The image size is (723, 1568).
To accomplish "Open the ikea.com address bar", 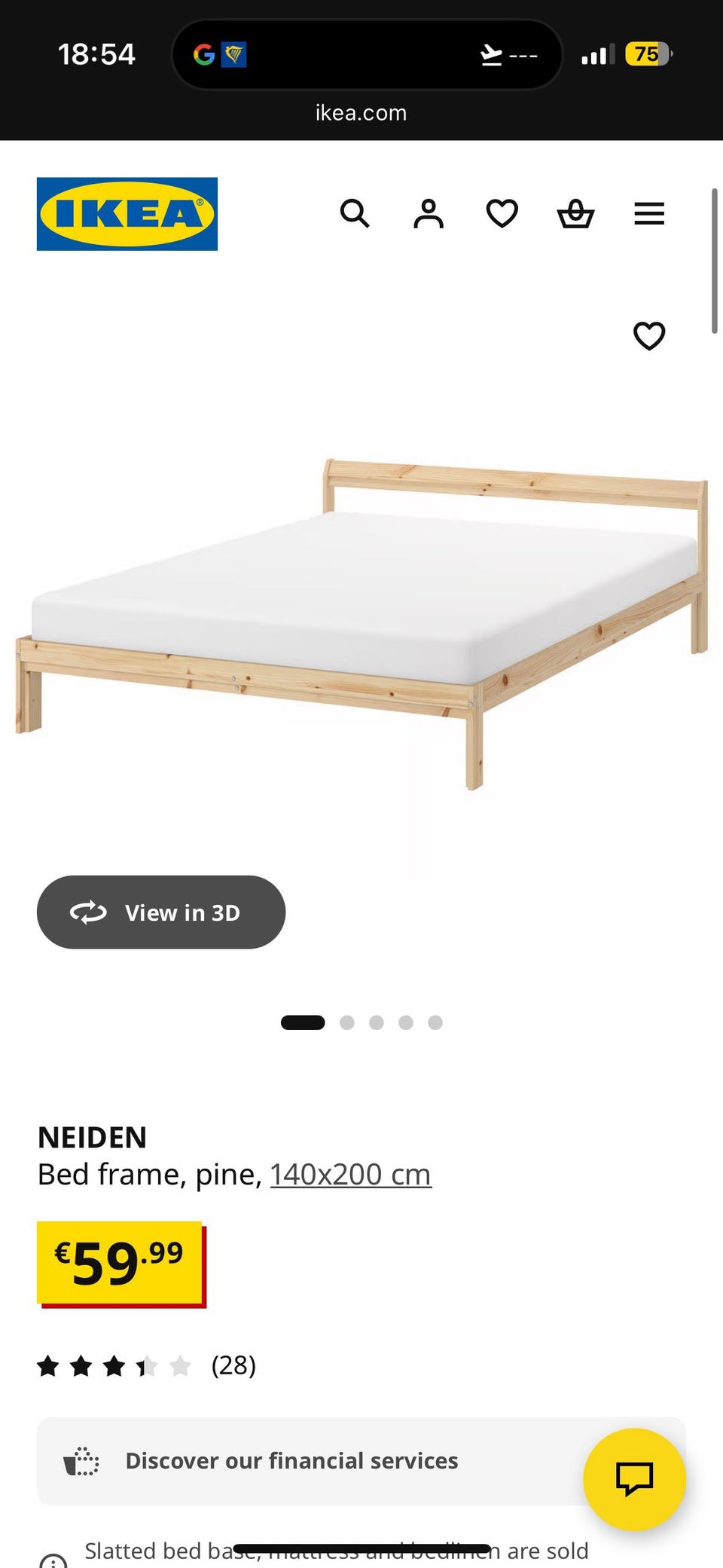I will point(361,112).
